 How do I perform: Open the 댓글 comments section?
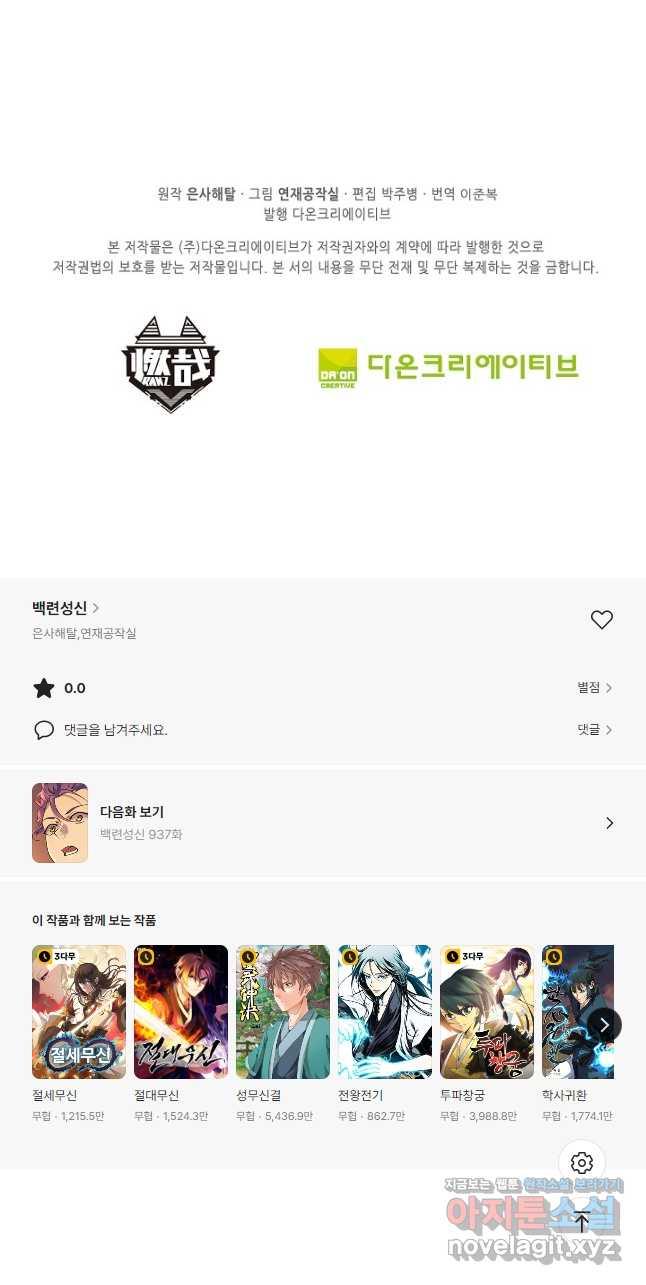[594, 730]
